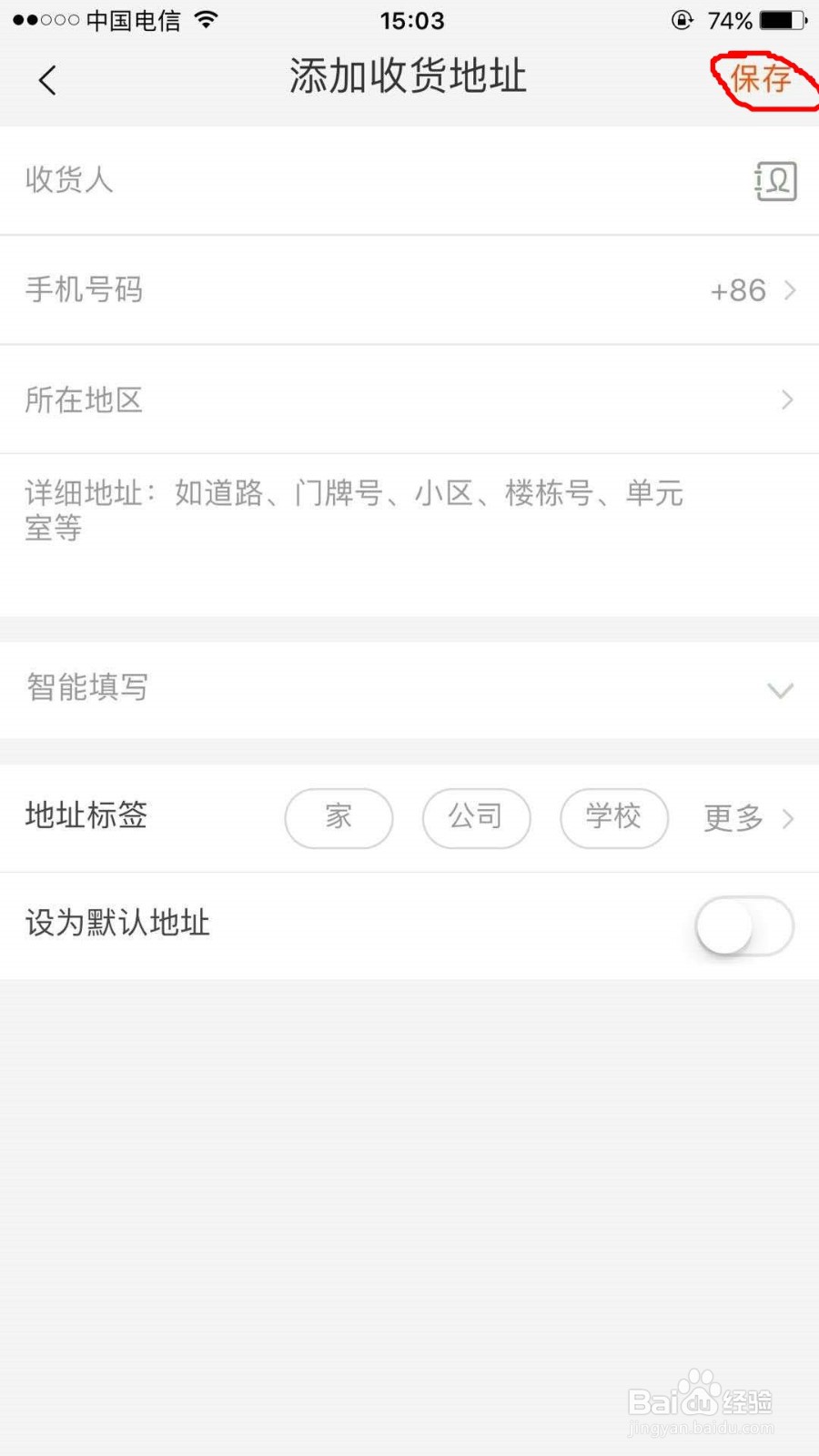Toggle the 家 address label chip
Viewport: 819px width, 1456px height.
[339, 818]
